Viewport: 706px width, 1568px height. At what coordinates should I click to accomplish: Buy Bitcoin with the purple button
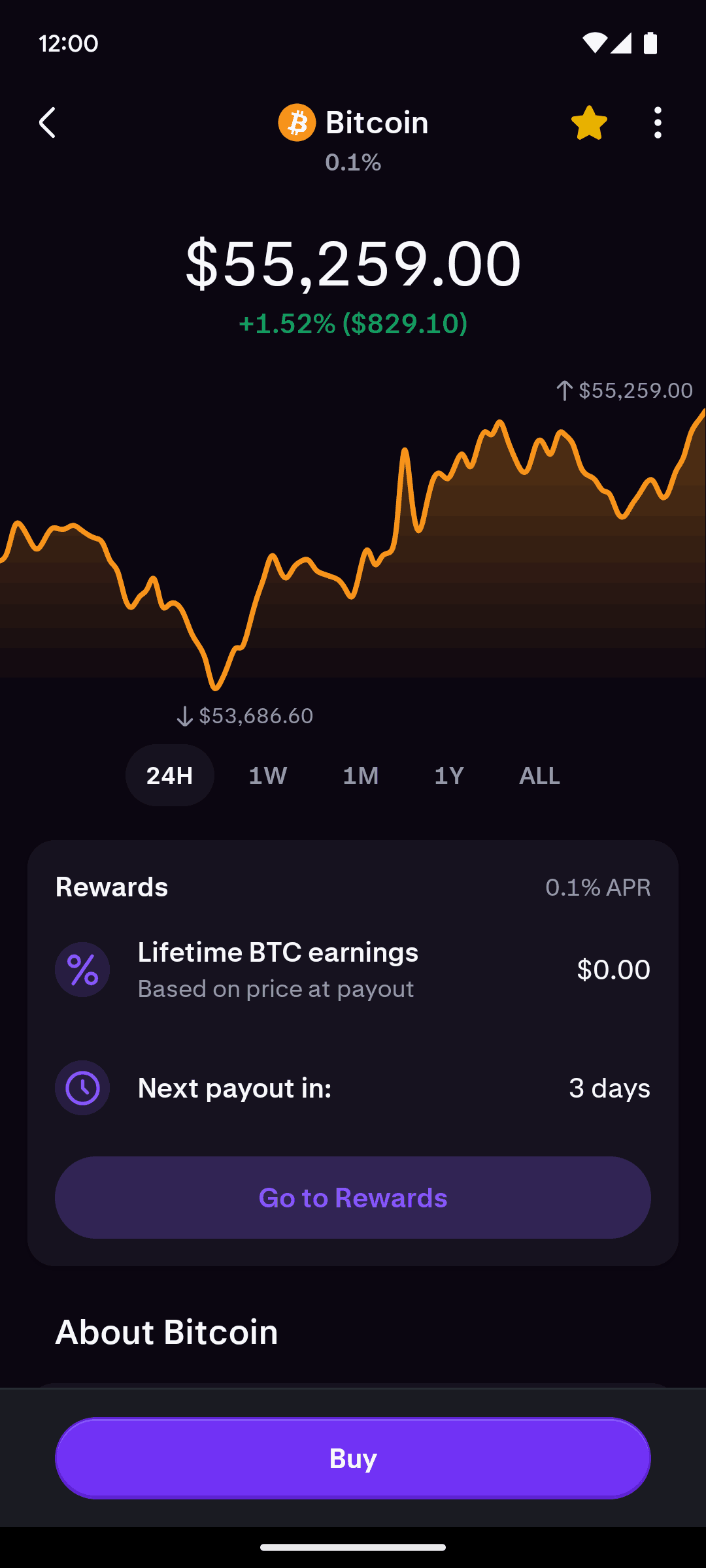point(353,1458)
